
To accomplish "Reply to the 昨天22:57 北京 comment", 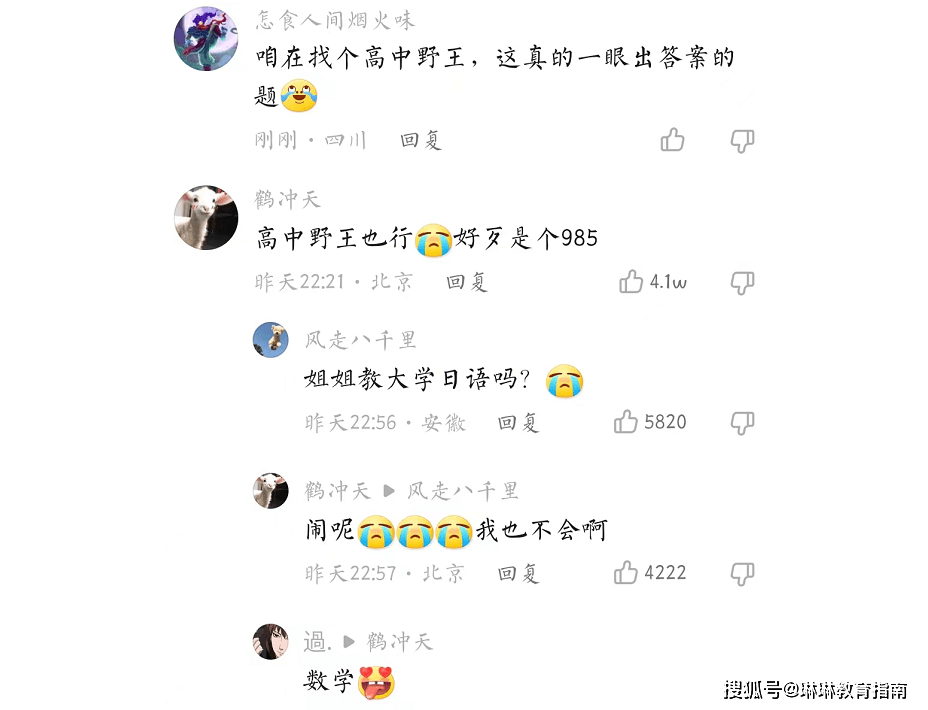I will [518, 574].
